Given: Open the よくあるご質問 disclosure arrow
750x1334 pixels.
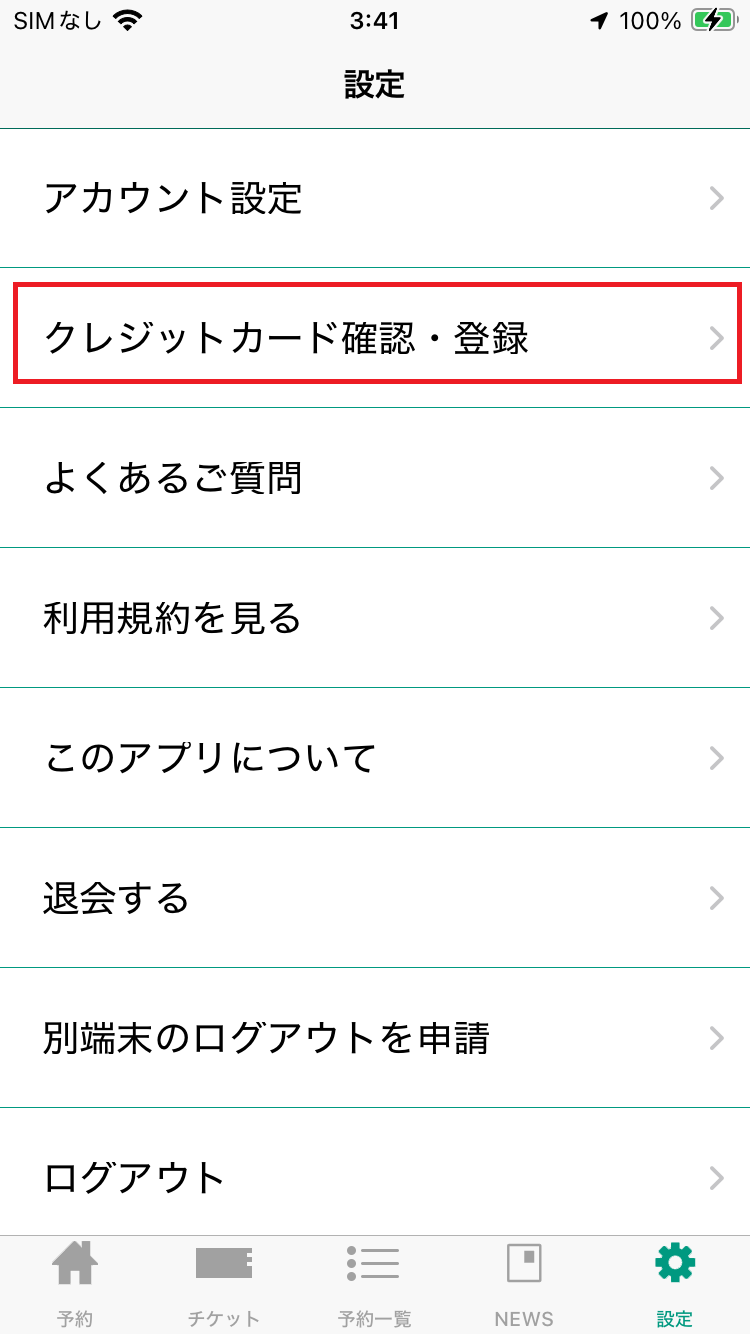Looking at the screenshot, I should tap(716, 478).
